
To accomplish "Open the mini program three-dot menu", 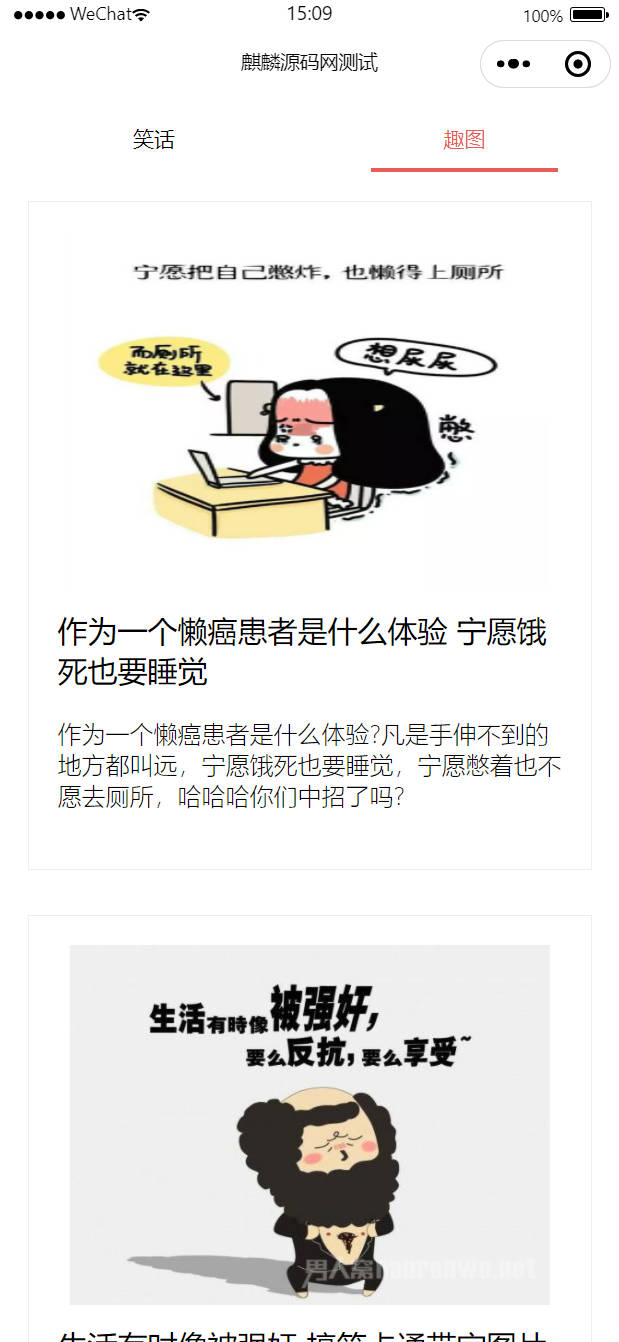I will pyautogui.click(x=513, y=64).
